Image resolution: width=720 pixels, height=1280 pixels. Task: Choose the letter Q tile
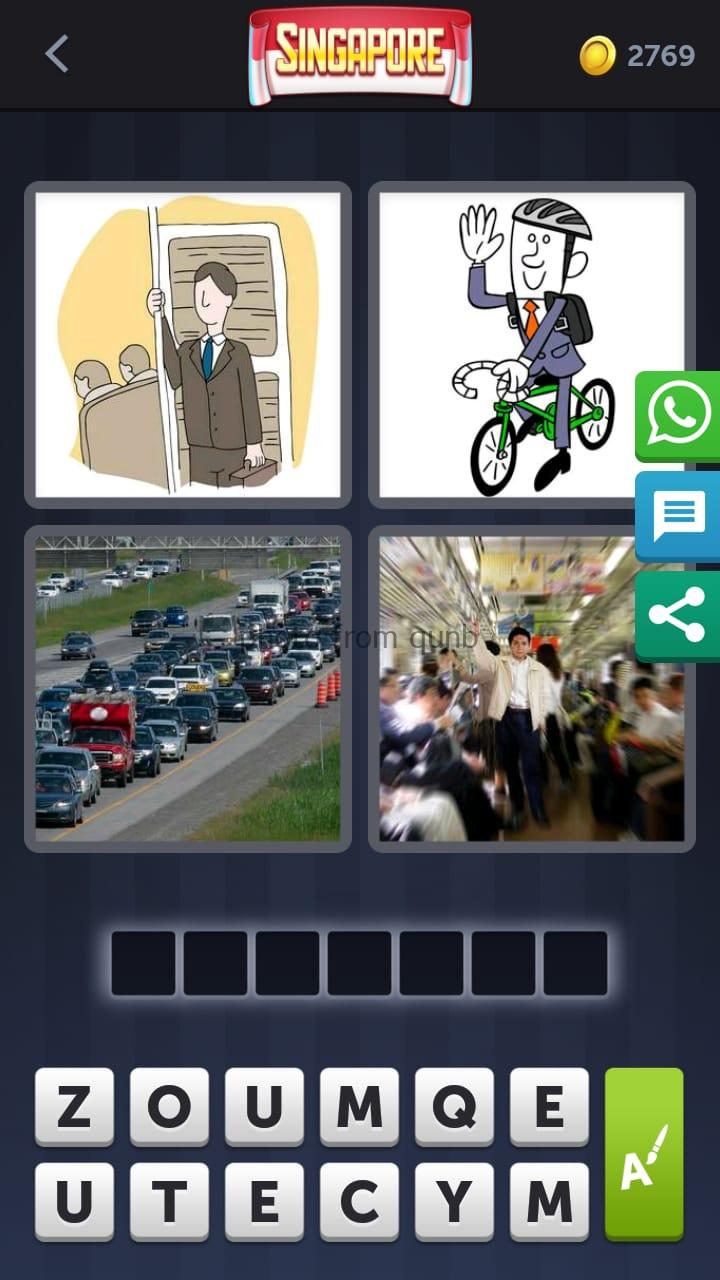click(454, 1107)
